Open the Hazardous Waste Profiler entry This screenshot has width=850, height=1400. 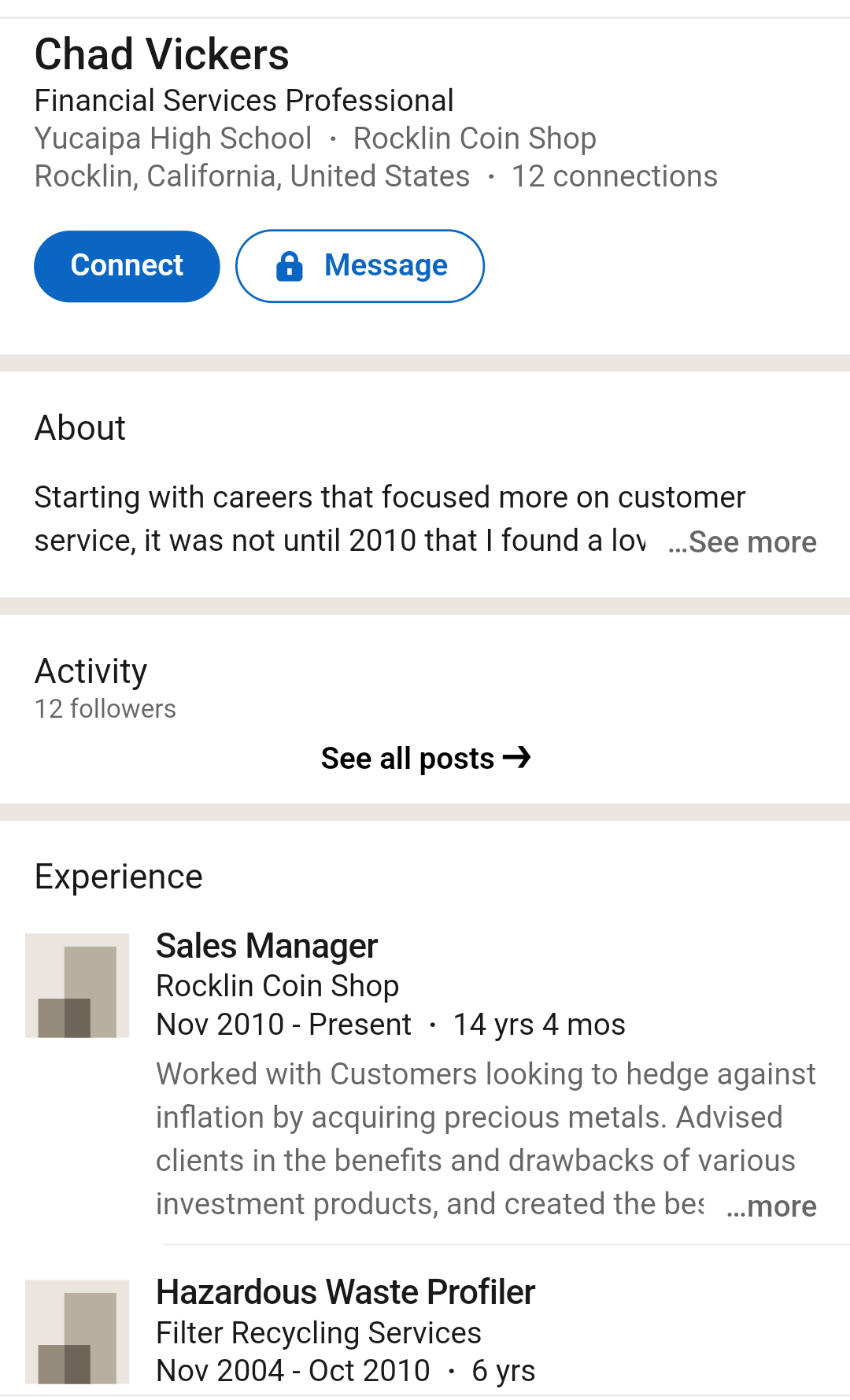[x=346, y=1292]
